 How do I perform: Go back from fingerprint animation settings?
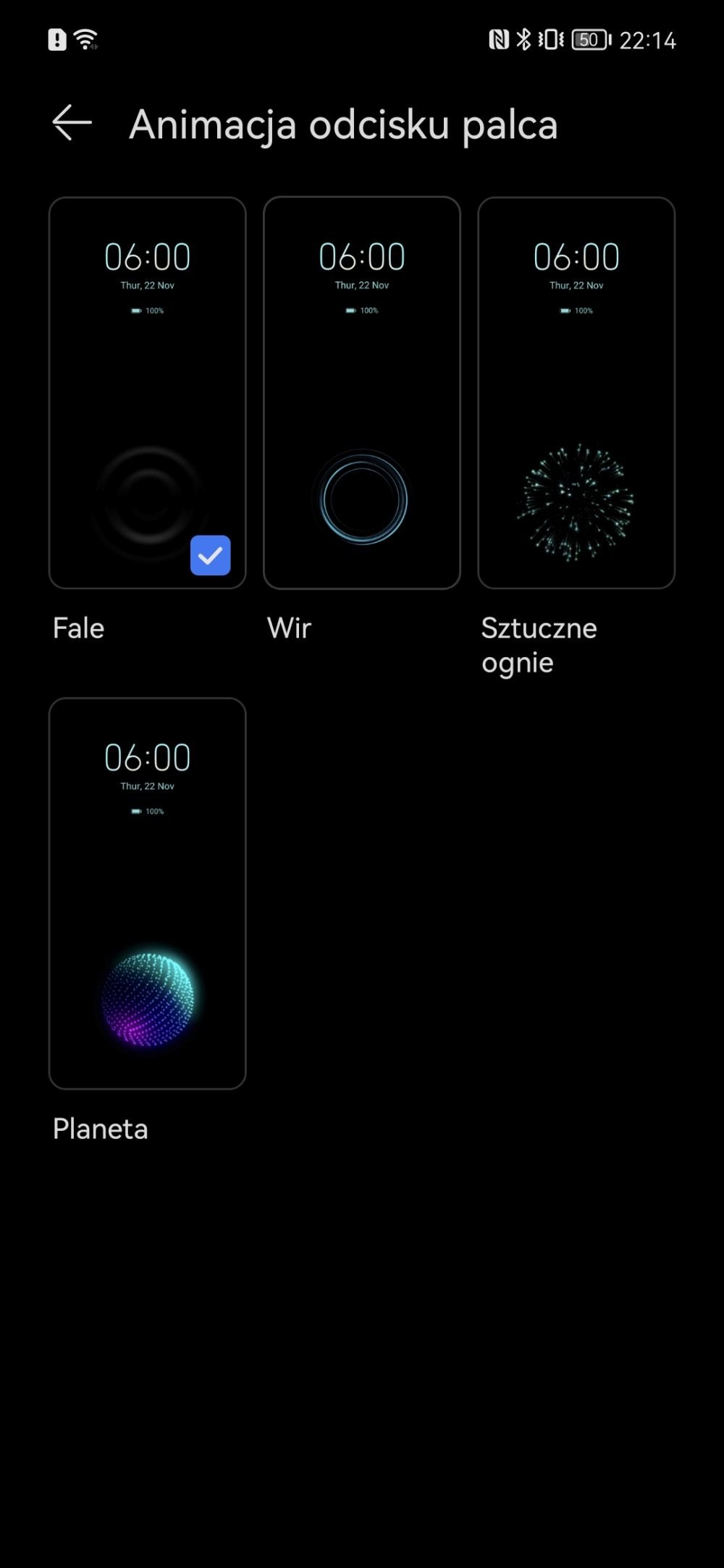coord(72,123)
